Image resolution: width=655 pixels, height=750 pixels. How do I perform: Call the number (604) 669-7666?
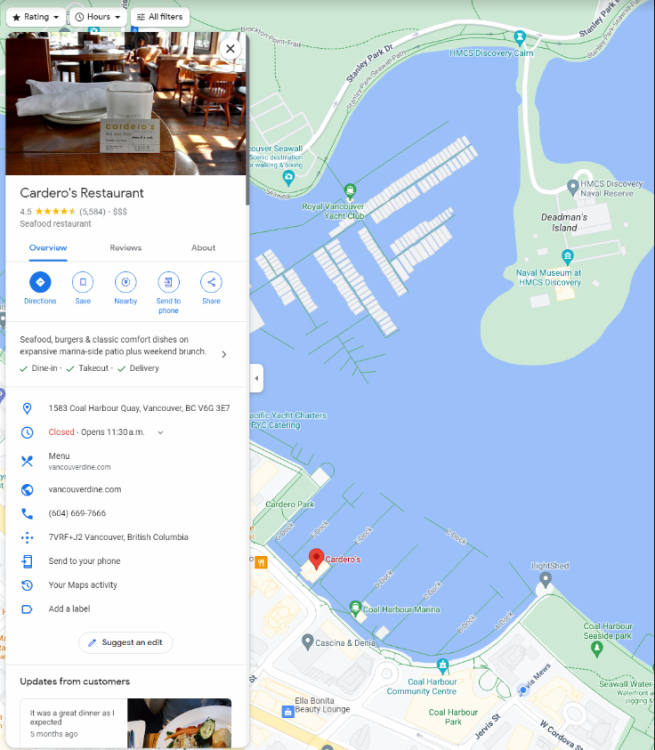(77, 513)
